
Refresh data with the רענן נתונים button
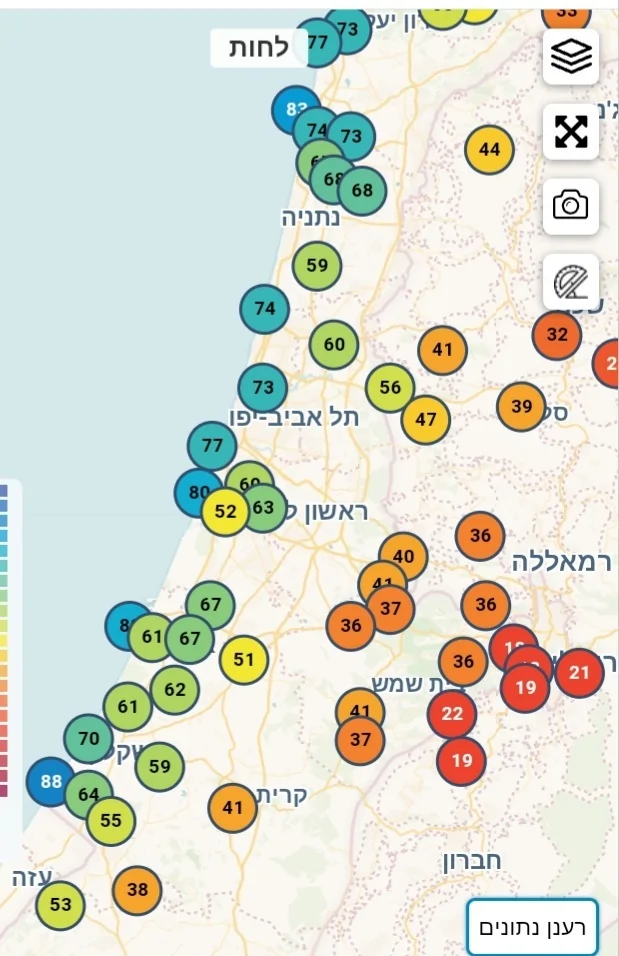coord(531,927)
